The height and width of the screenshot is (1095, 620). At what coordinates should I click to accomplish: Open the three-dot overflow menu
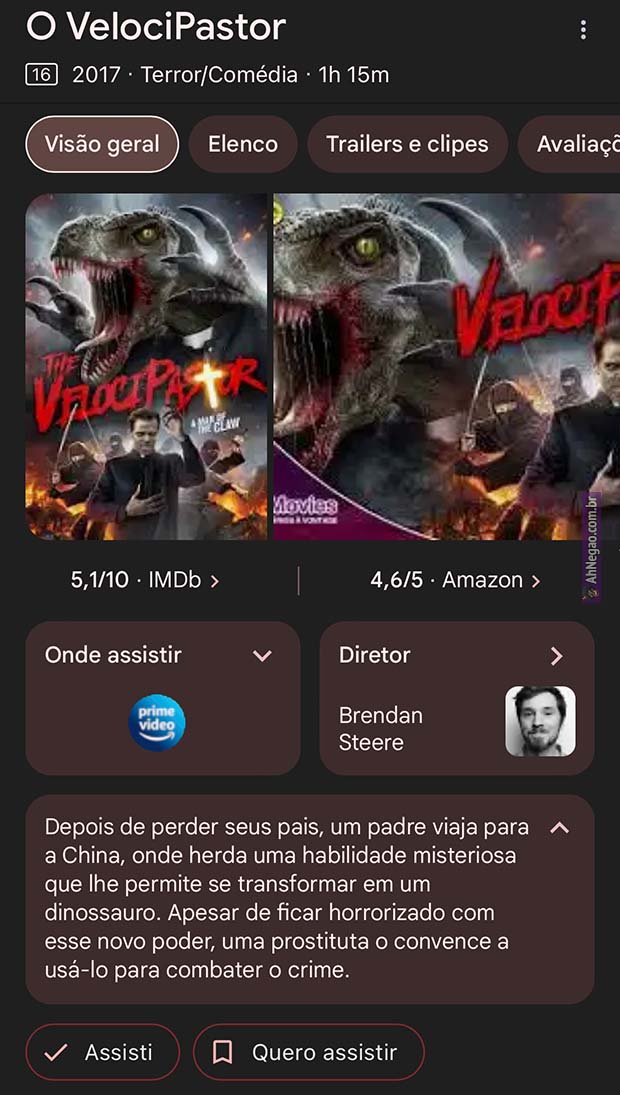(583, 30)
